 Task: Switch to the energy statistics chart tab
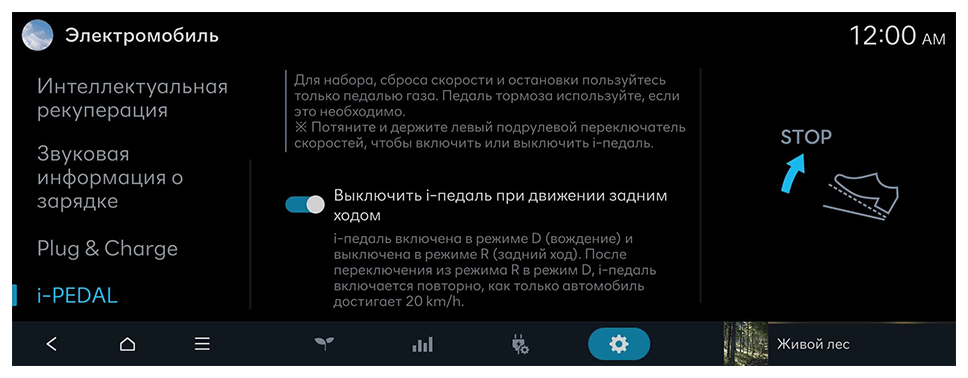(422, 344)
